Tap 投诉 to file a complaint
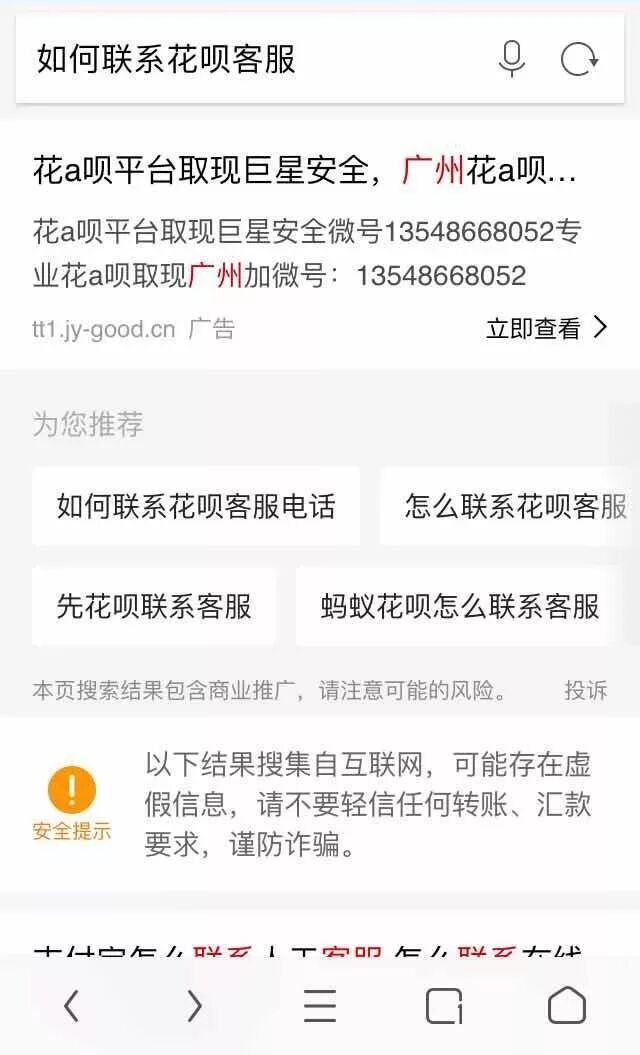This screenshot has width=640, height=1055. (x=585, y=690)
